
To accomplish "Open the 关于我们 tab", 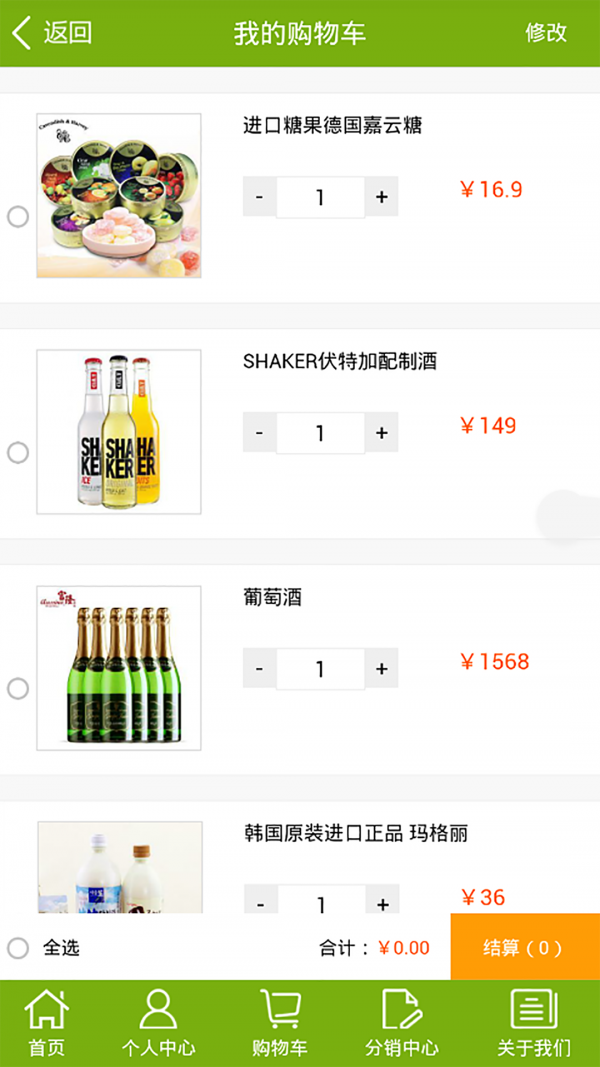I will tap(534, 1023).
